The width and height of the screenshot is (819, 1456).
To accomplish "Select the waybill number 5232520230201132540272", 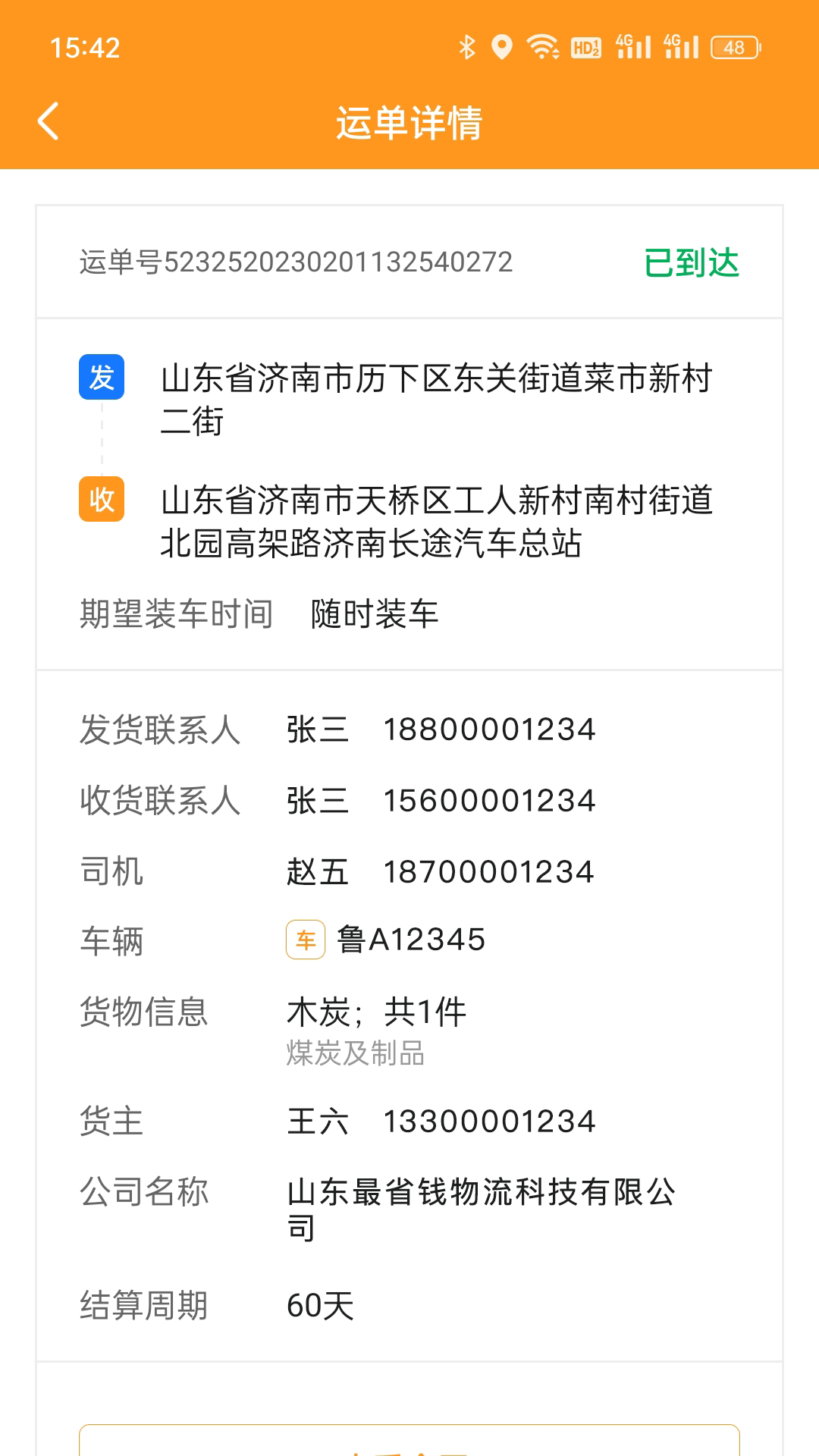I will pyautogui.click(x=296, y=263).
